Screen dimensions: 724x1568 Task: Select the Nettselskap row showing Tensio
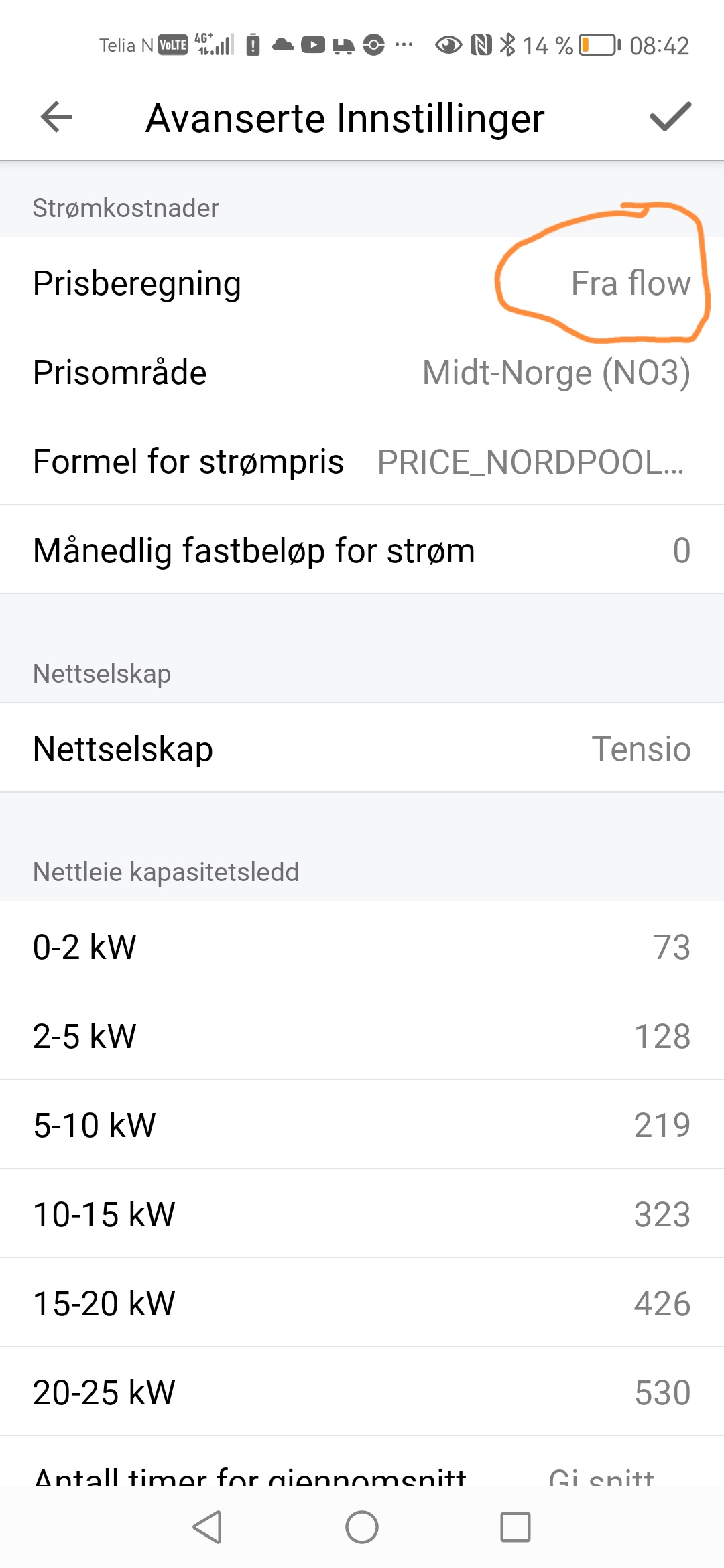pyautogui.click(x=362, y=748)
